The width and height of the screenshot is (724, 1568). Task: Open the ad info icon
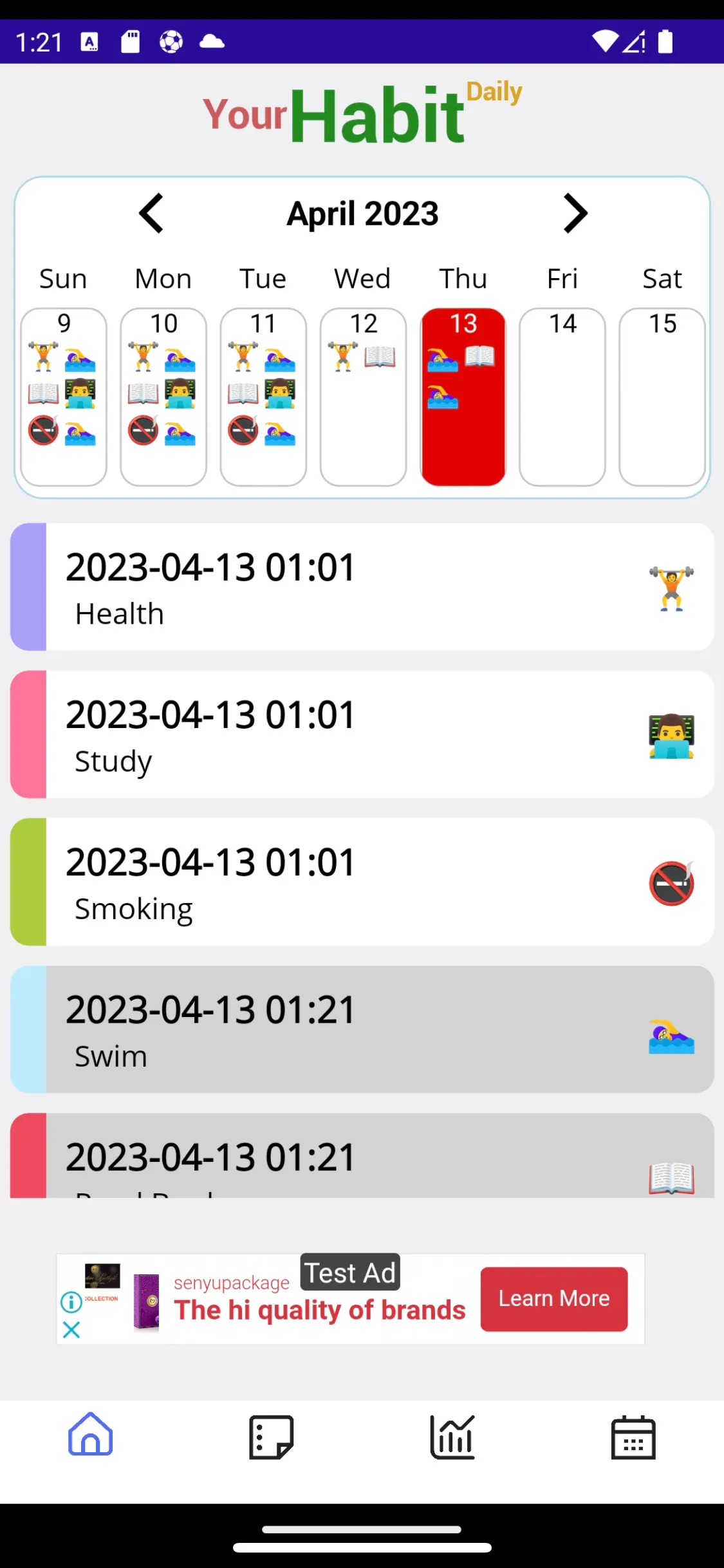point(71,1302)
